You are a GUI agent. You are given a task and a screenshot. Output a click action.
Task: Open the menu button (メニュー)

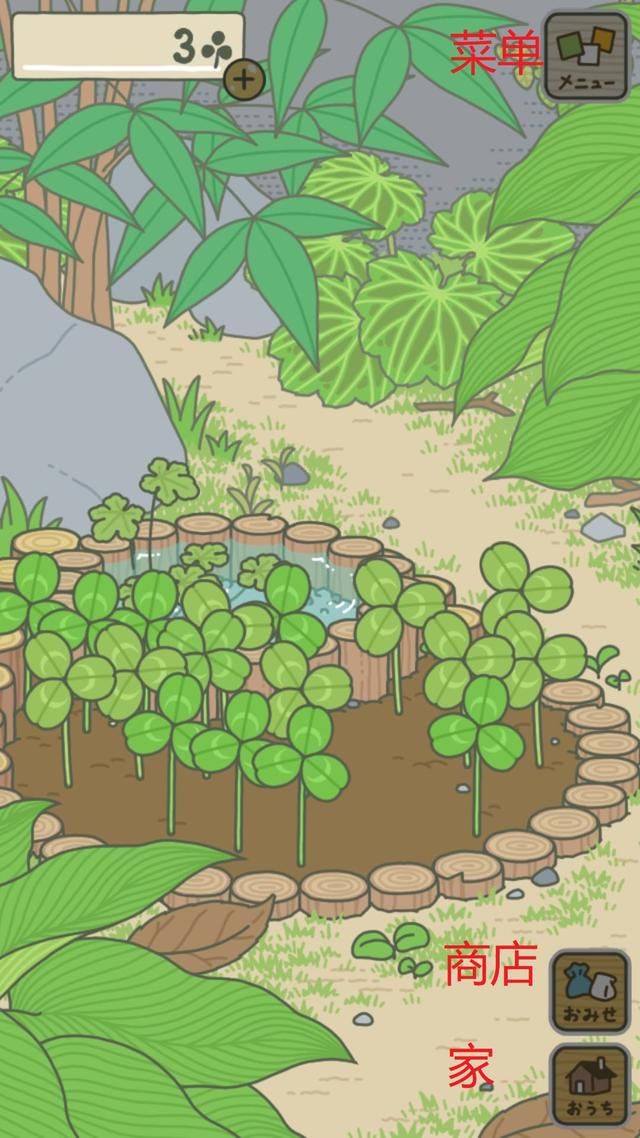586,56
